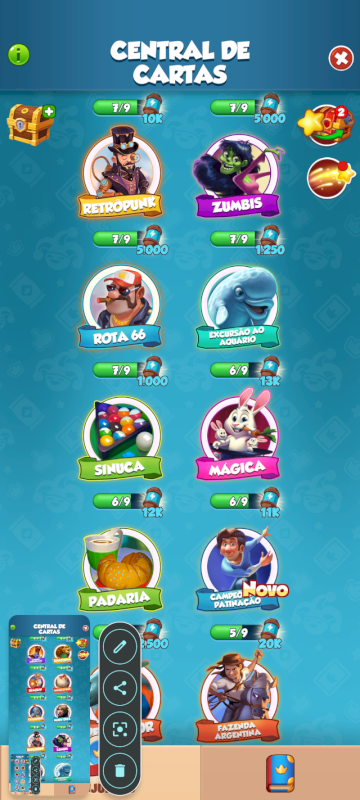Open the Sinuca card set
This screenshot has width=360, height=800.
[120, 439]
